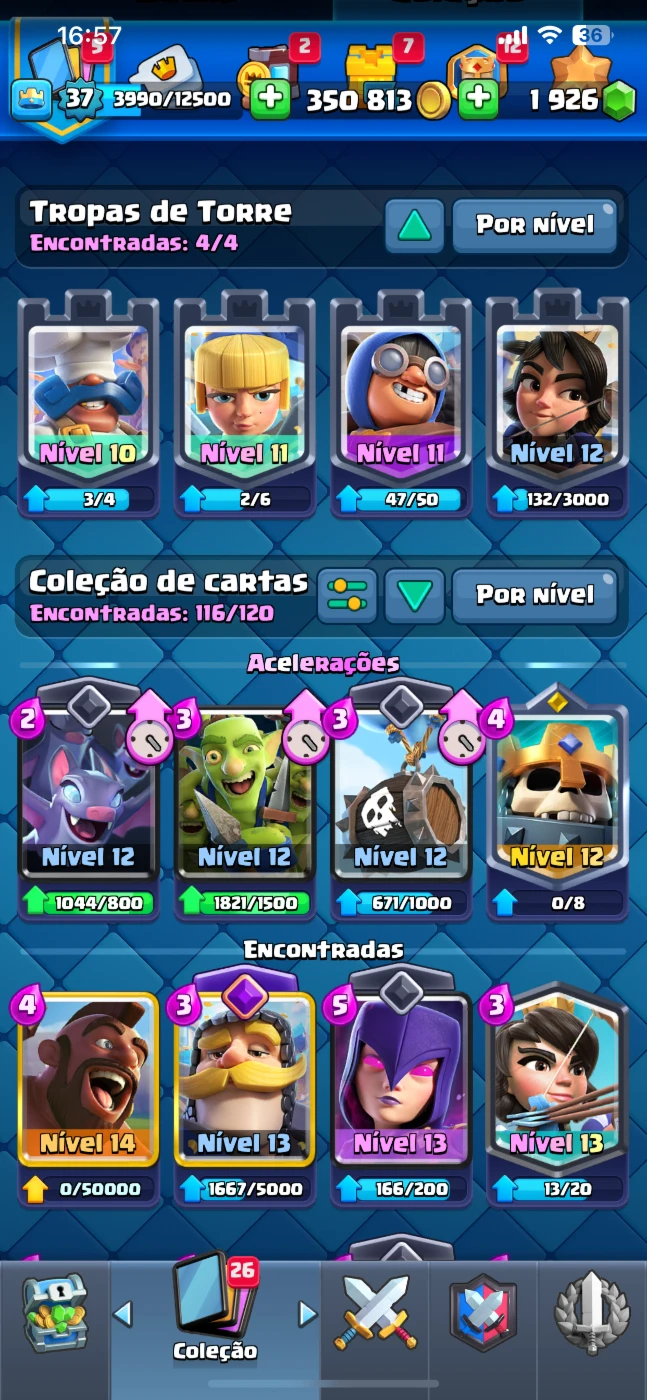Collapse Tropas de Torre with green up arrow
This screenshot has width=647, height=1400.
[414, 225]
